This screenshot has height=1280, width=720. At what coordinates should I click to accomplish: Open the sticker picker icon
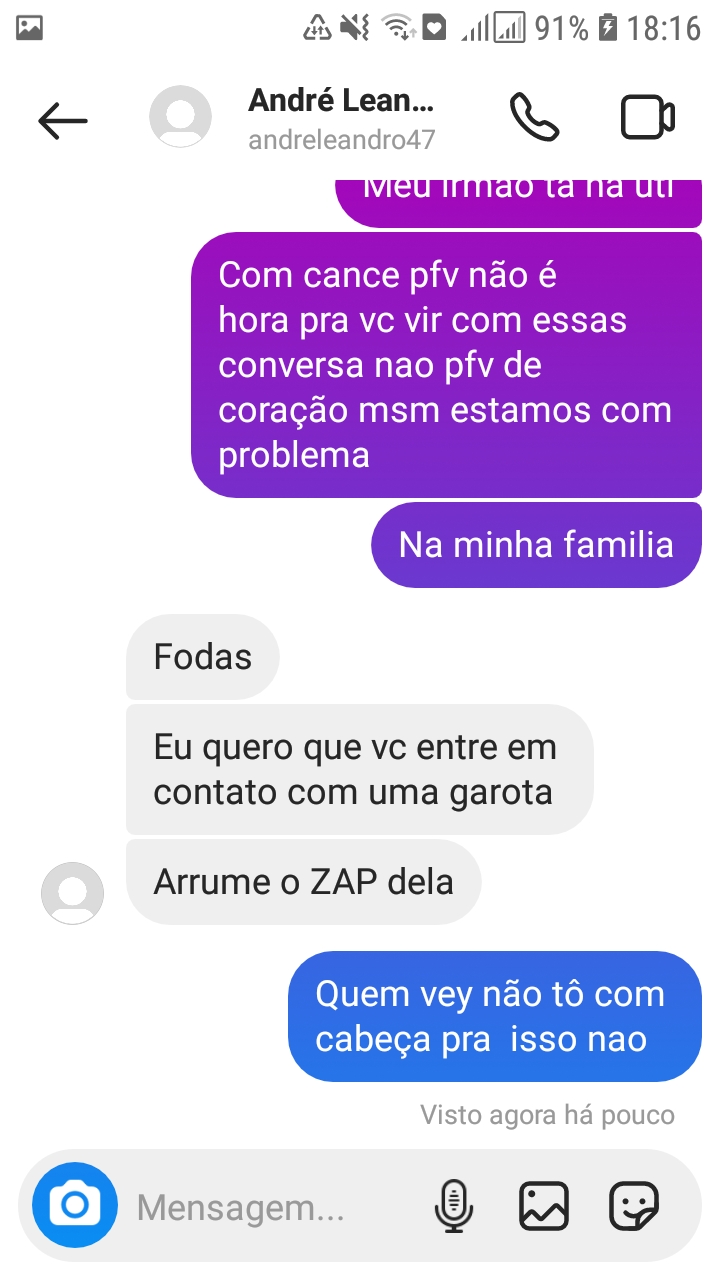click(x=635, y=1206)
